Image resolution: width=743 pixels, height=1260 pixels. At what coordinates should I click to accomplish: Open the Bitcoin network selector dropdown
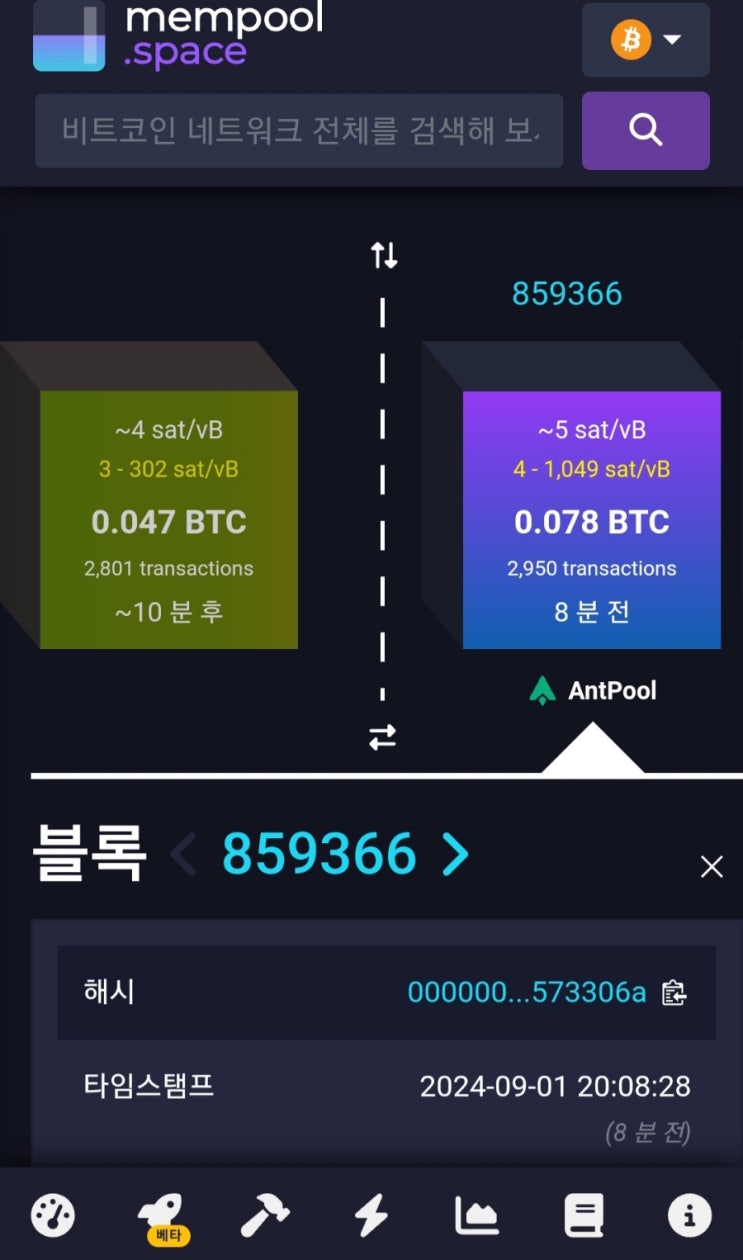(x=645, y=41)
